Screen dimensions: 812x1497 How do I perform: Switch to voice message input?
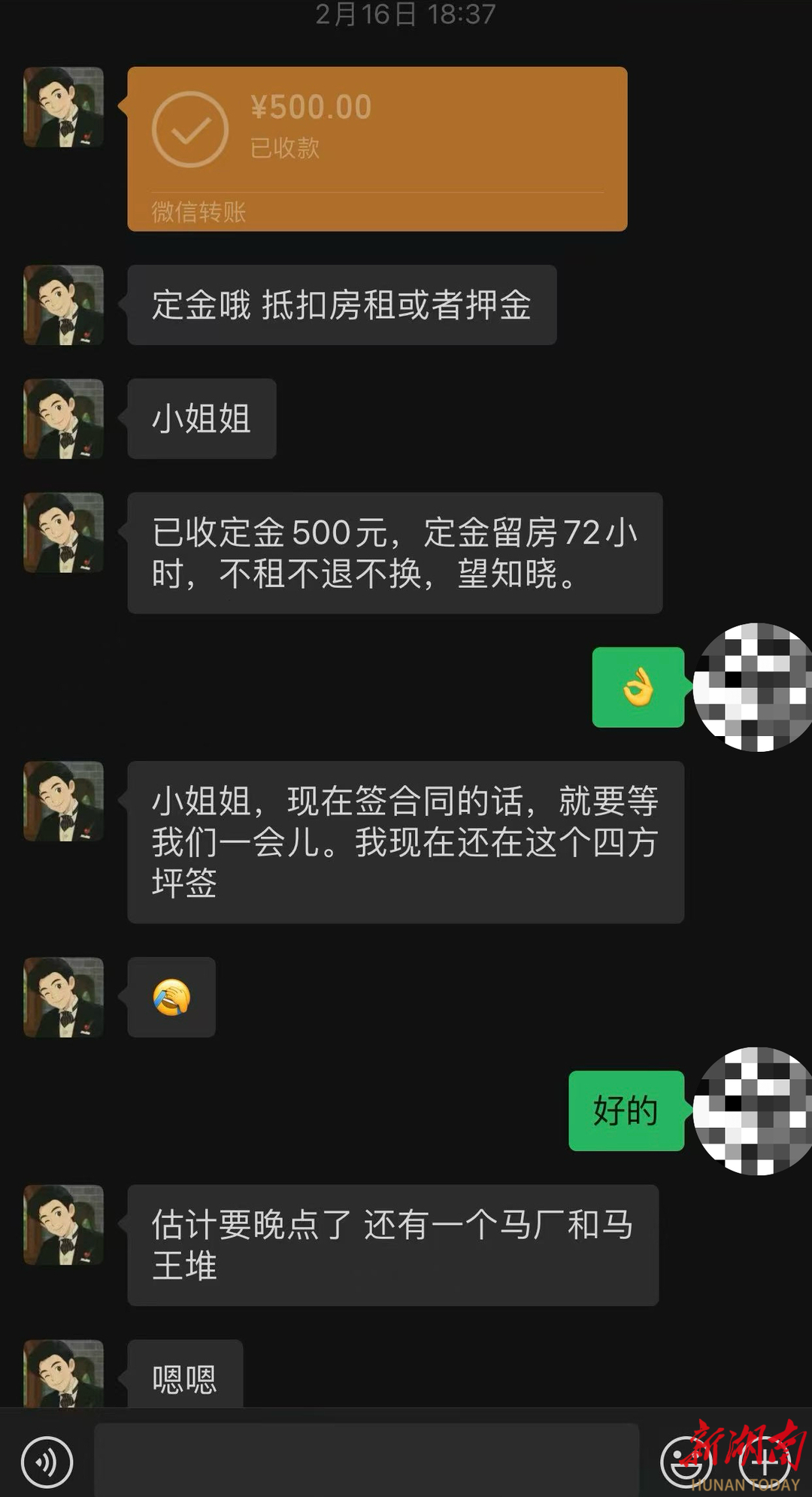coord(47,1462)
